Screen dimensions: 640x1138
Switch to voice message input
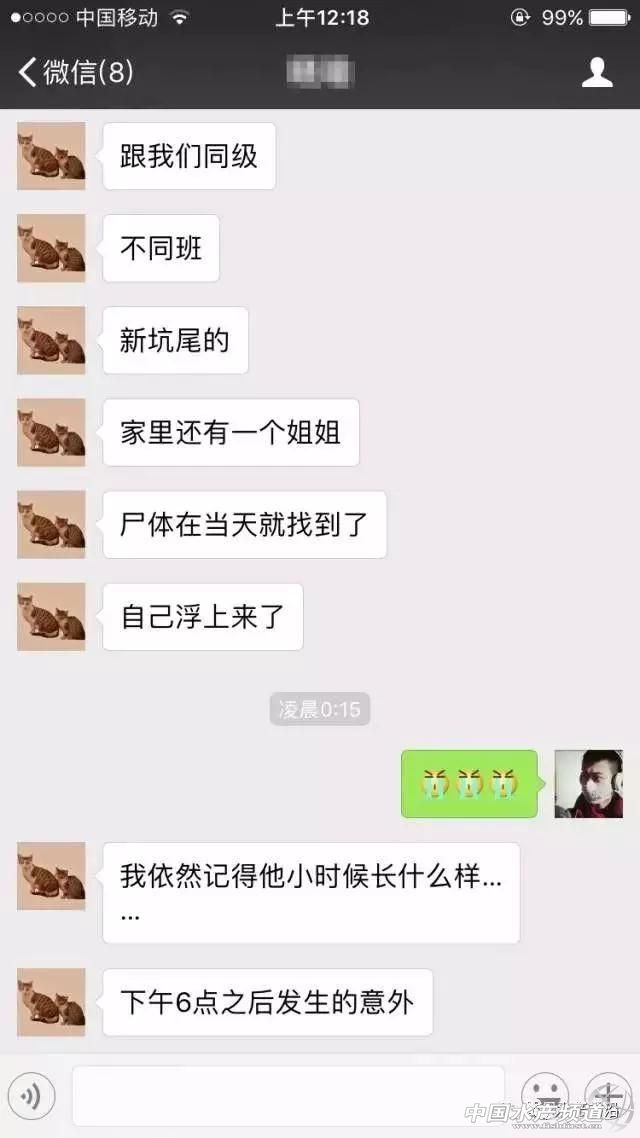[x=31, y=1097]
